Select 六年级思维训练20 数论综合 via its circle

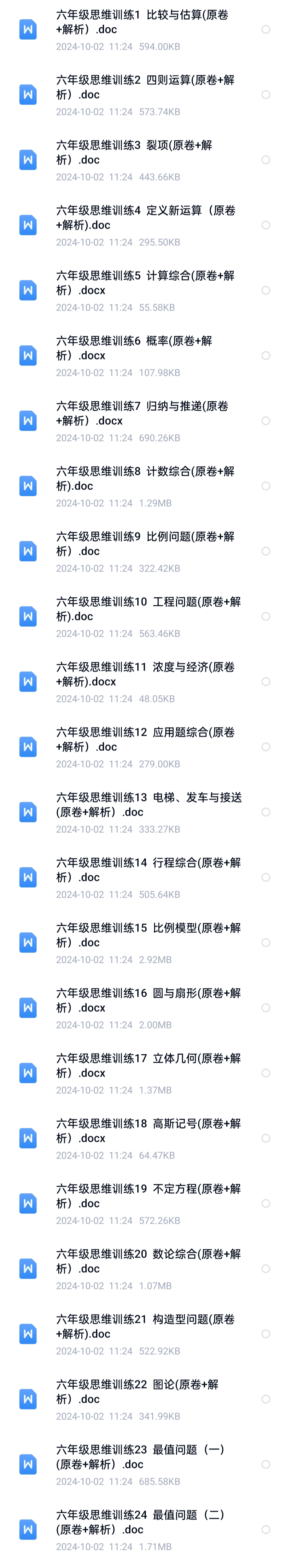coord(266,1269)
